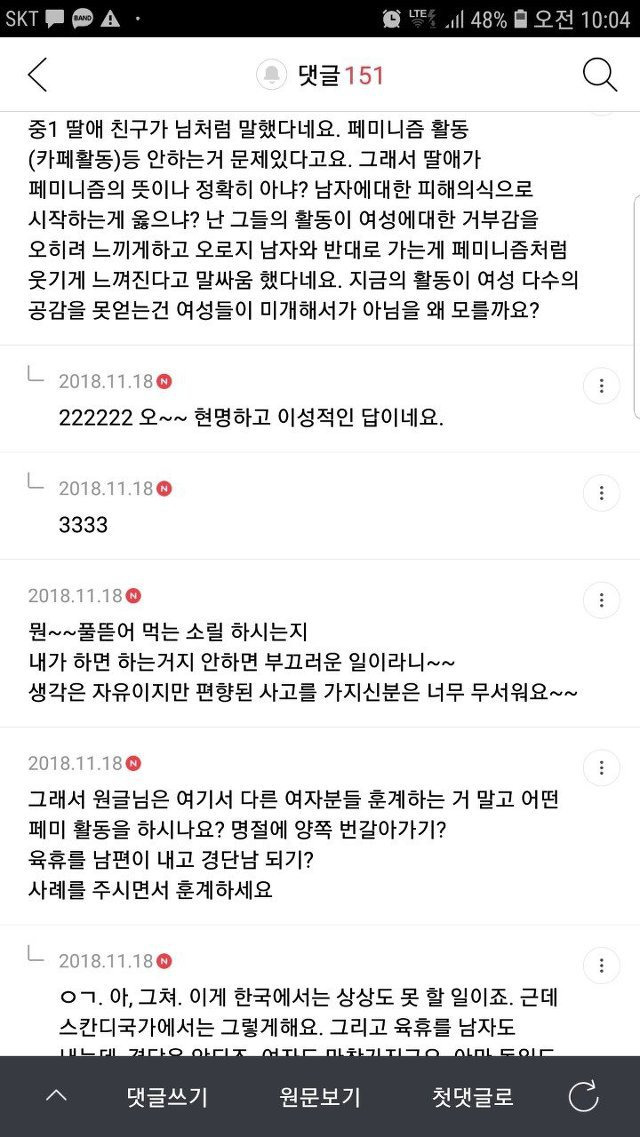Screen dimensions: 640x1137
Task: Open more options on the 222222 reply
Action: click(602, 386)
